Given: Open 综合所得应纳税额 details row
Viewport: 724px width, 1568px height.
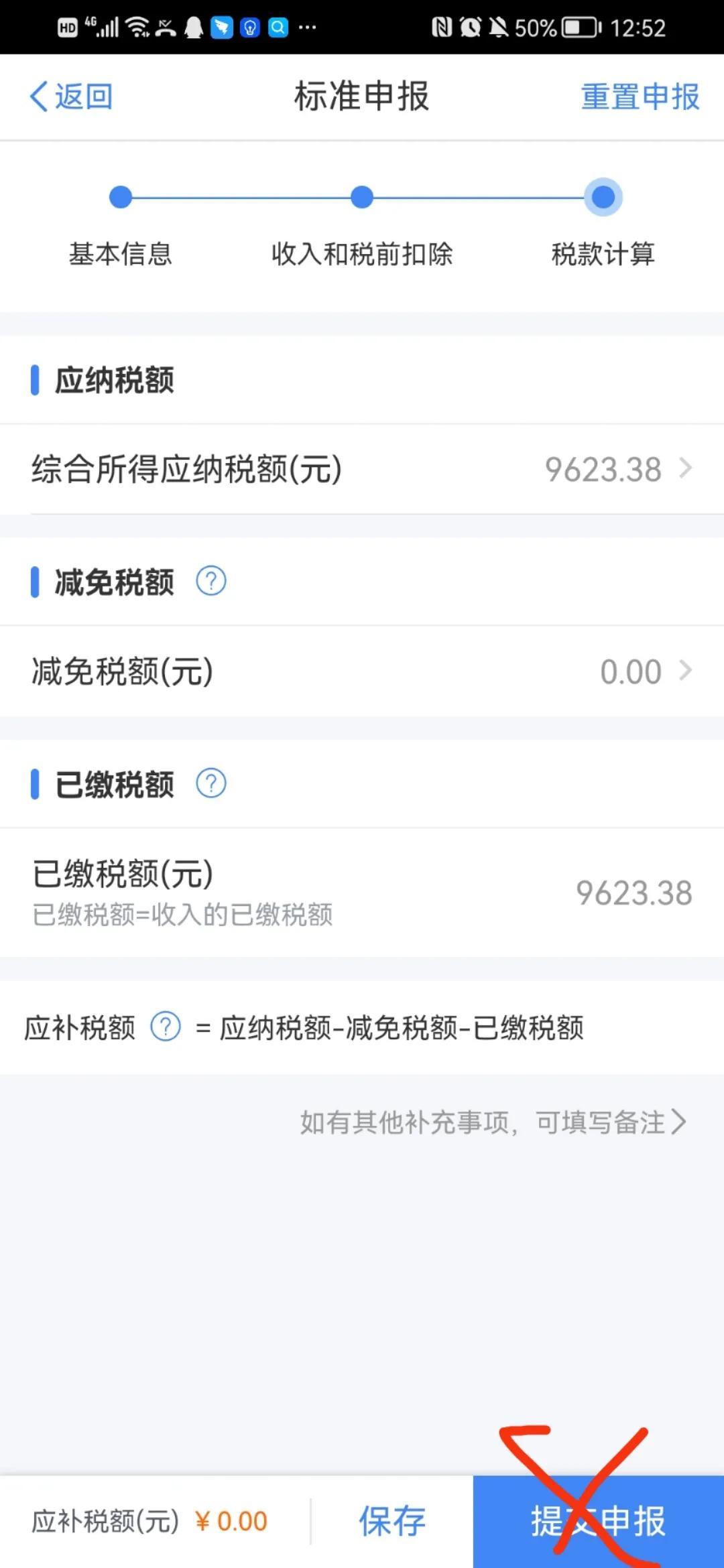Looking at the screenshot, I should point(362,469).
